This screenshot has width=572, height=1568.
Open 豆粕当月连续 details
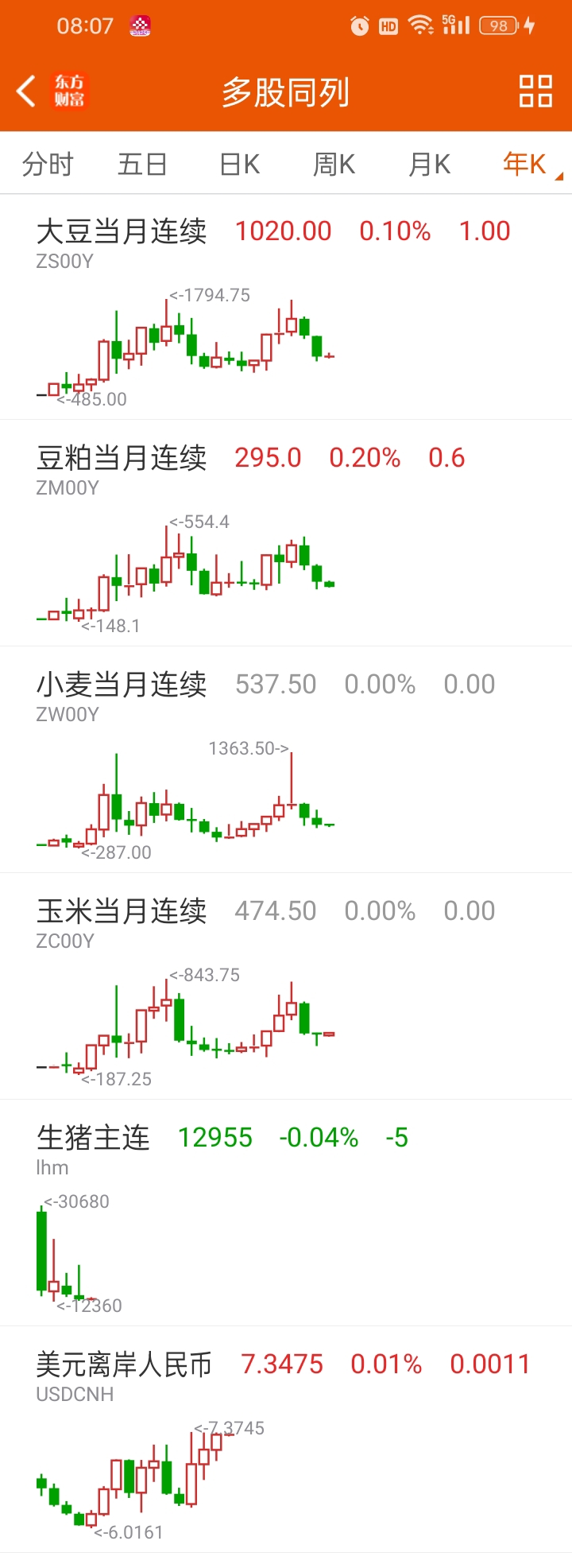point(122,459)
